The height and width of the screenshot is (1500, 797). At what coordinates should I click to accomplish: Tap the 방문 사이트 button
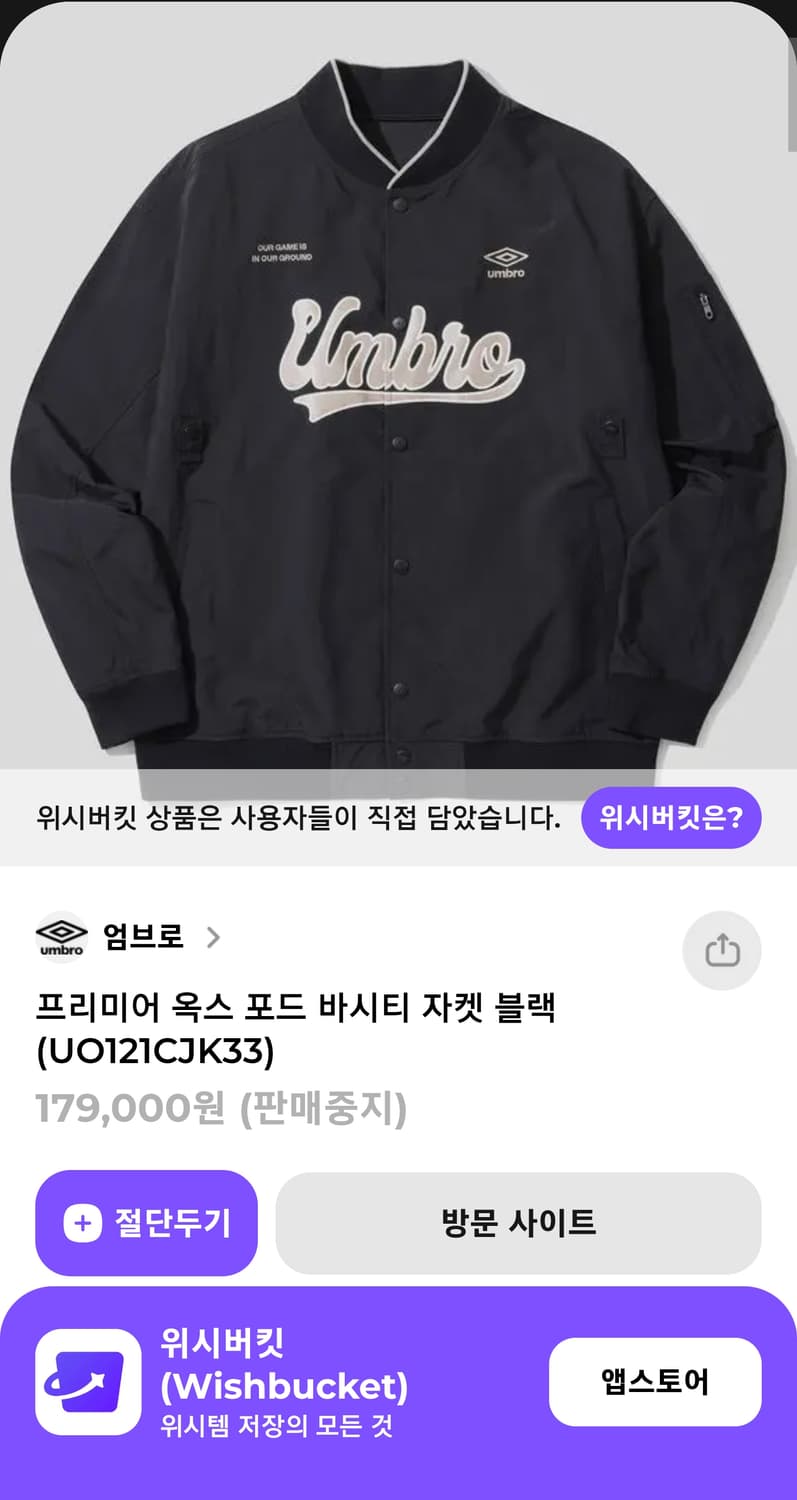[518, 1222]
